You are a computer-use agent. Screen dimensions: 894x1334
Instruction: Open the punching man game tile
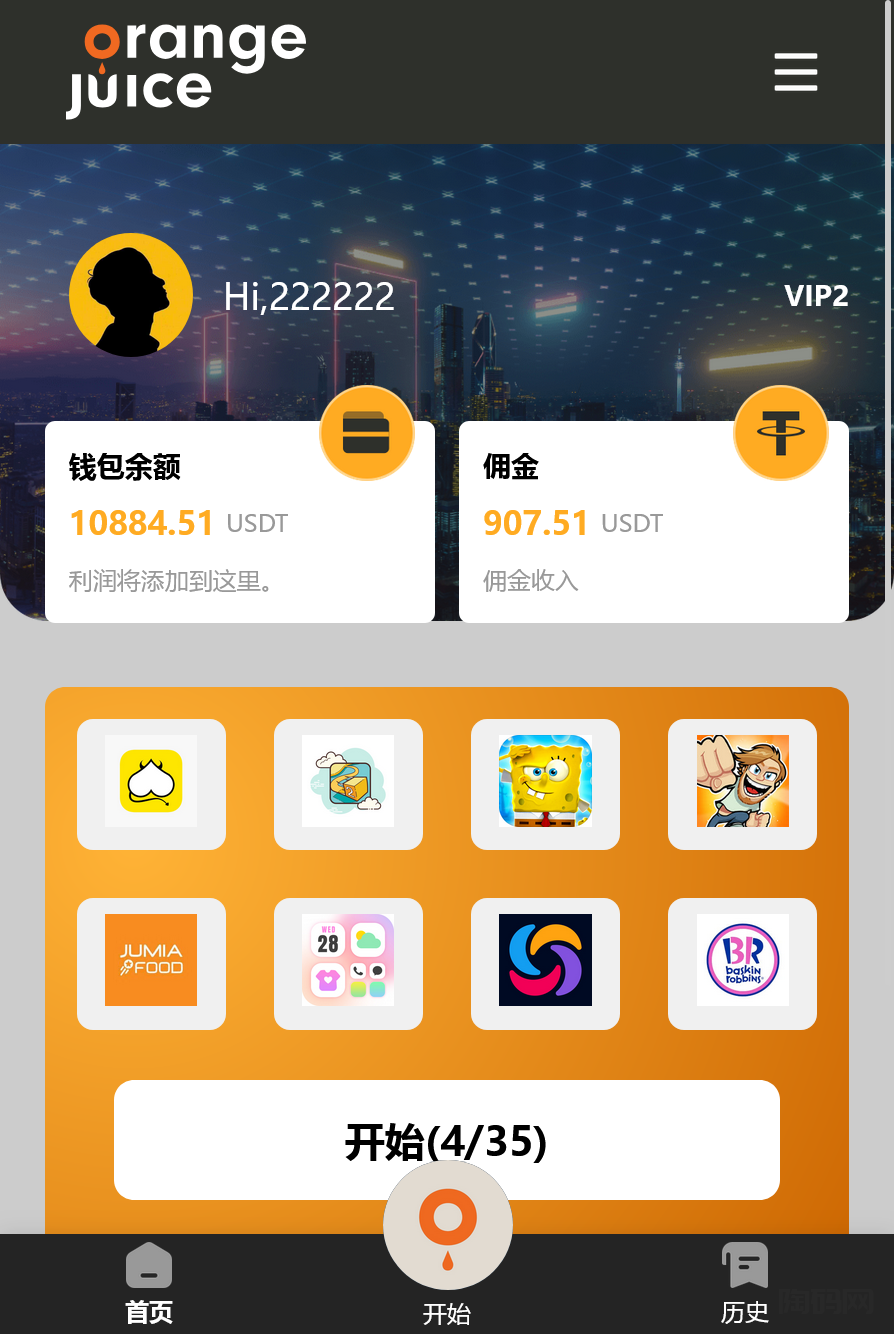(x=742, y=781)
